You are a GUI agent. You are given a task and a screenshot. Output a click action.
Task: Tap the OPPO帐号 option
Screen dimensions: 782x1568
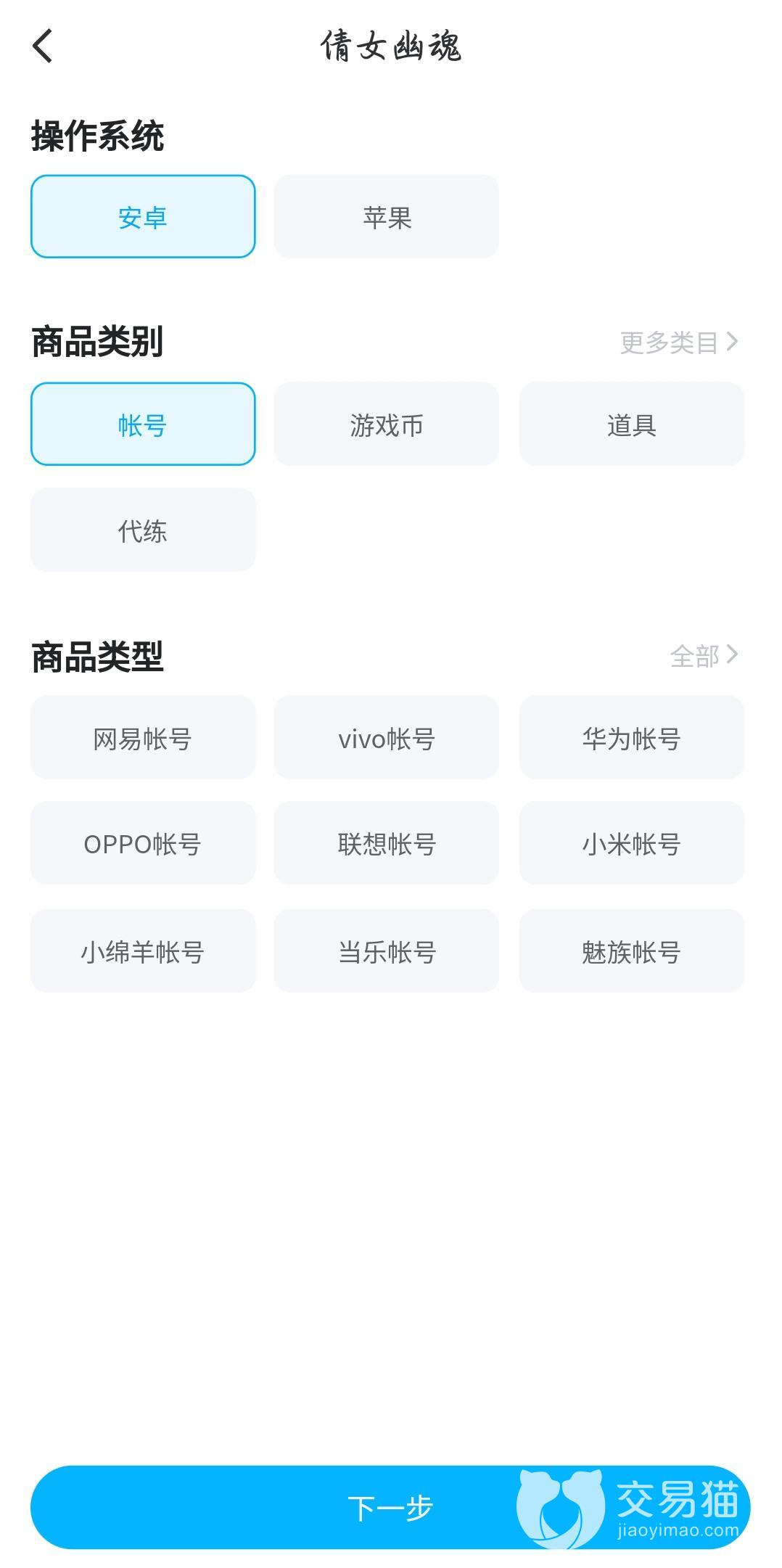coord(143,843)
